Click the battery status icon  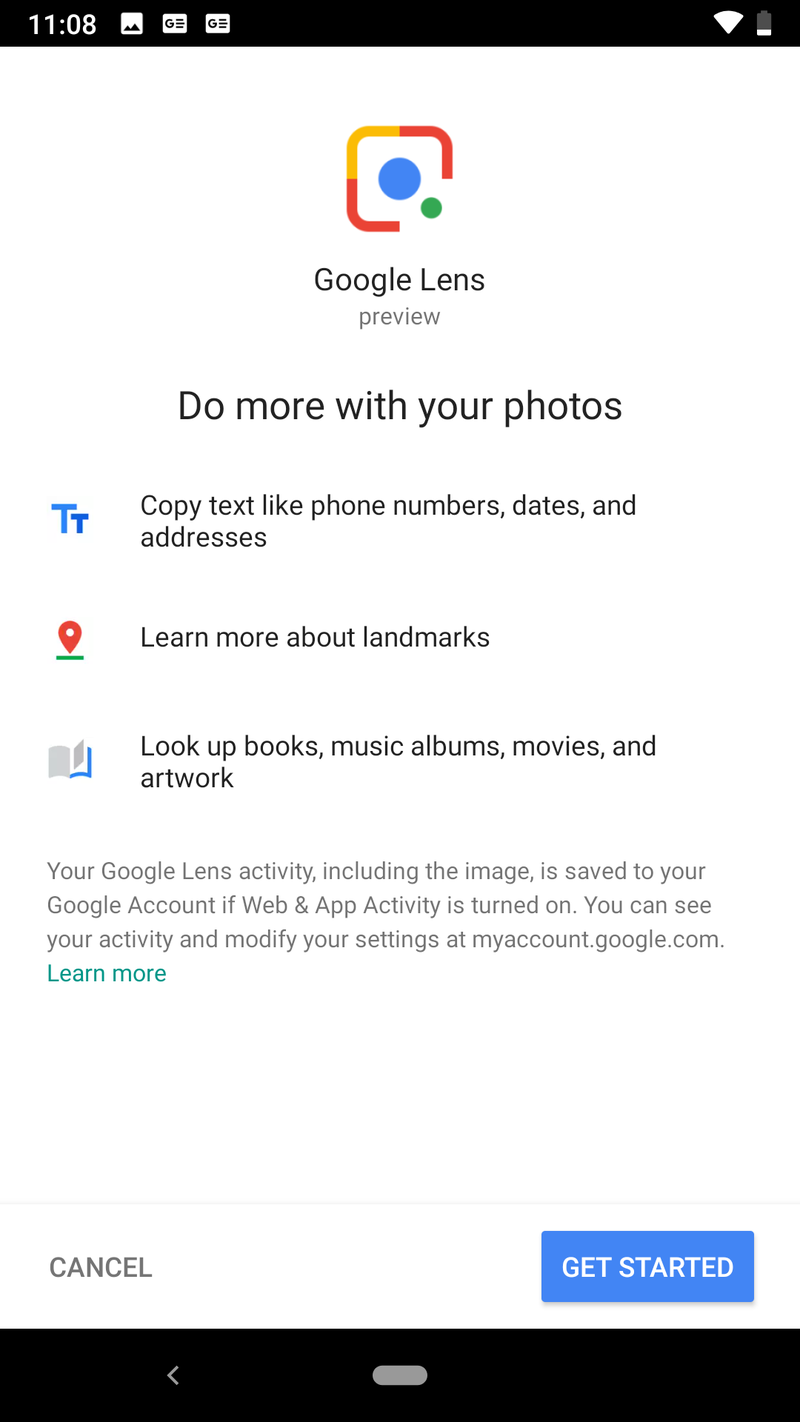pyautogui.click(x=765, y=23)
